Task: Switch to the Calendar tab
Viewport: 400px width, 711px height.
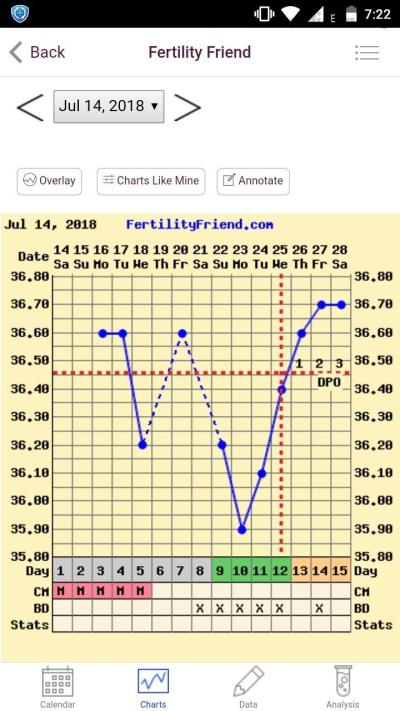Action: click(58, 687)
